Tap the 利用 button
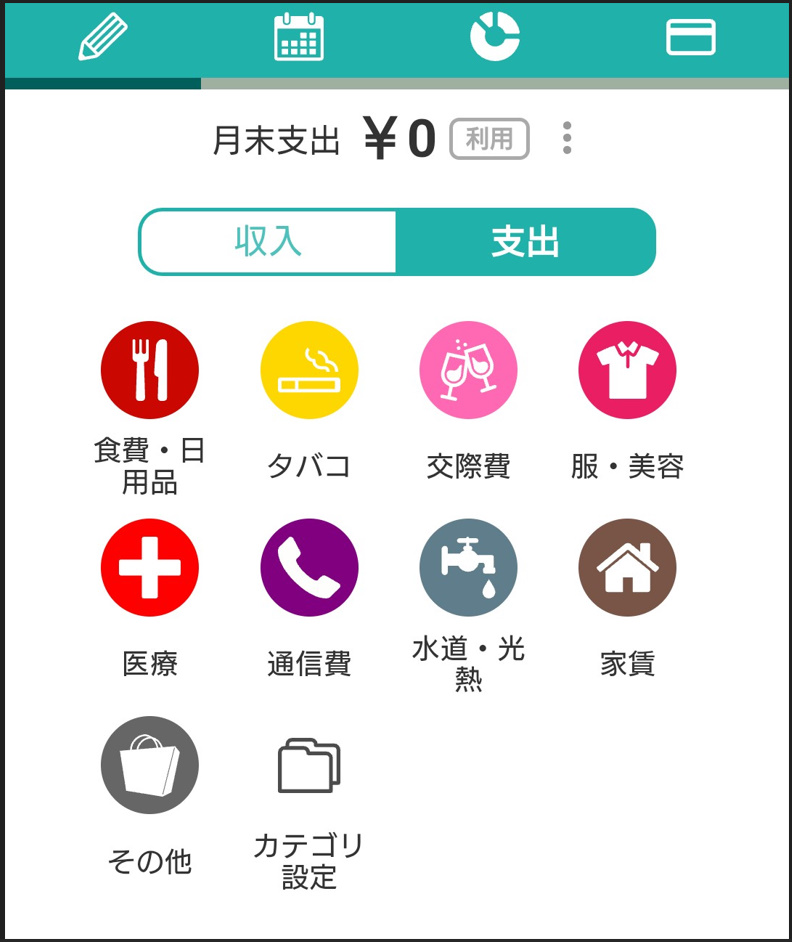Image resolution: width=792 pixels, height=942 pixels. point(489,139)
